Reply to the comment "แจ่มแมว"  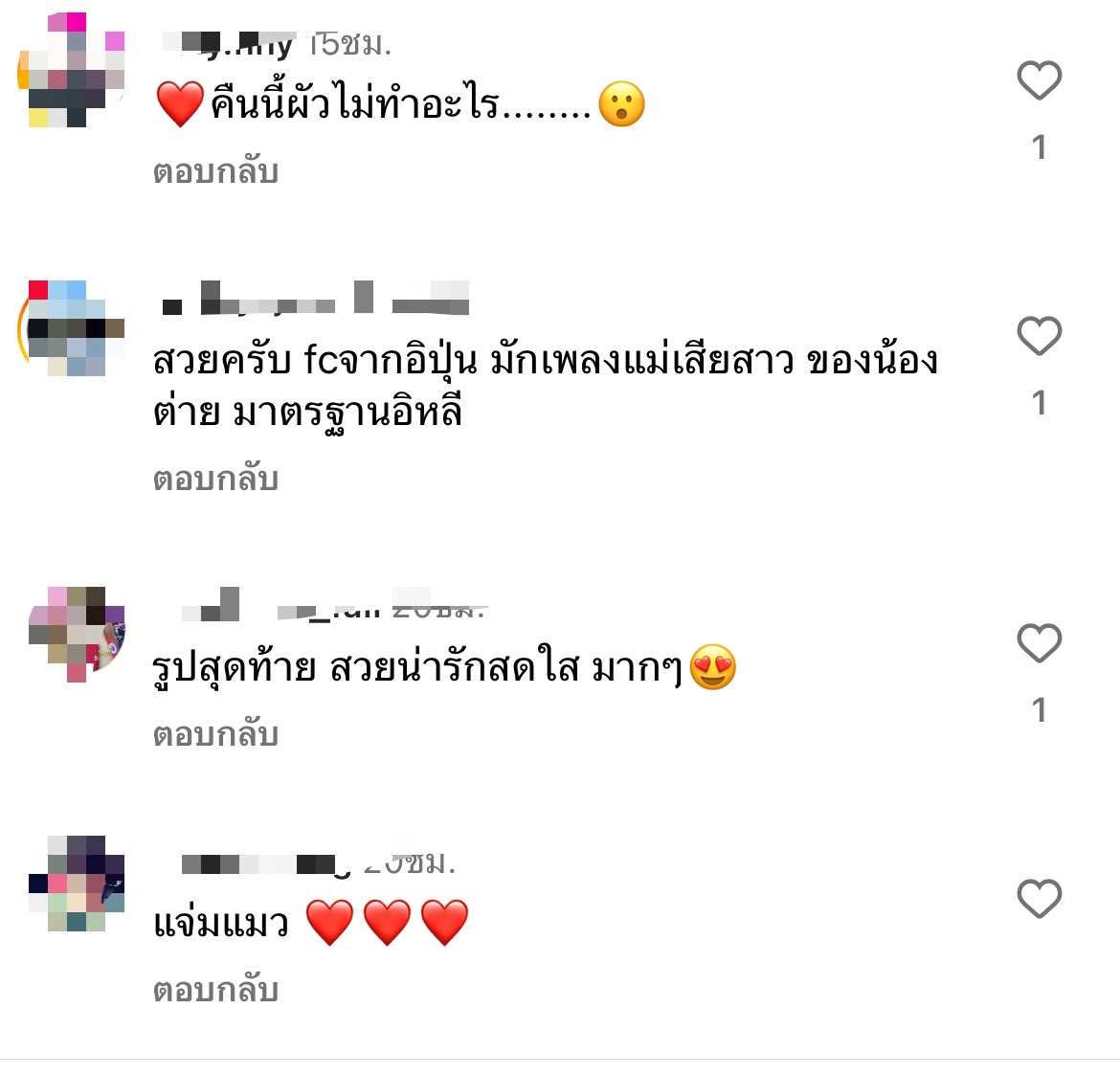pos(215,990)
